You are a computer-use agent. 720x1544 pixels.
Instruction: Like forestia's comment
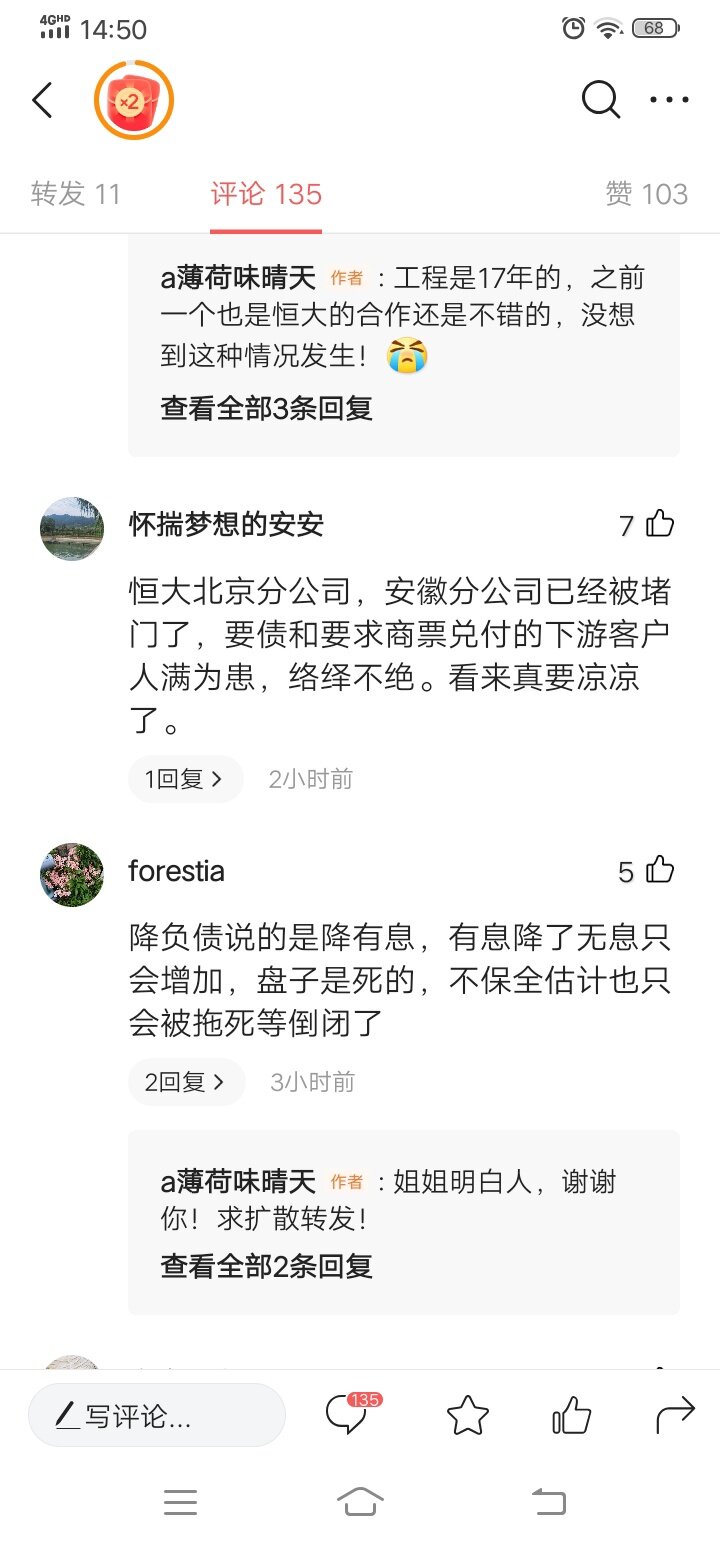(x=660, y=871)
